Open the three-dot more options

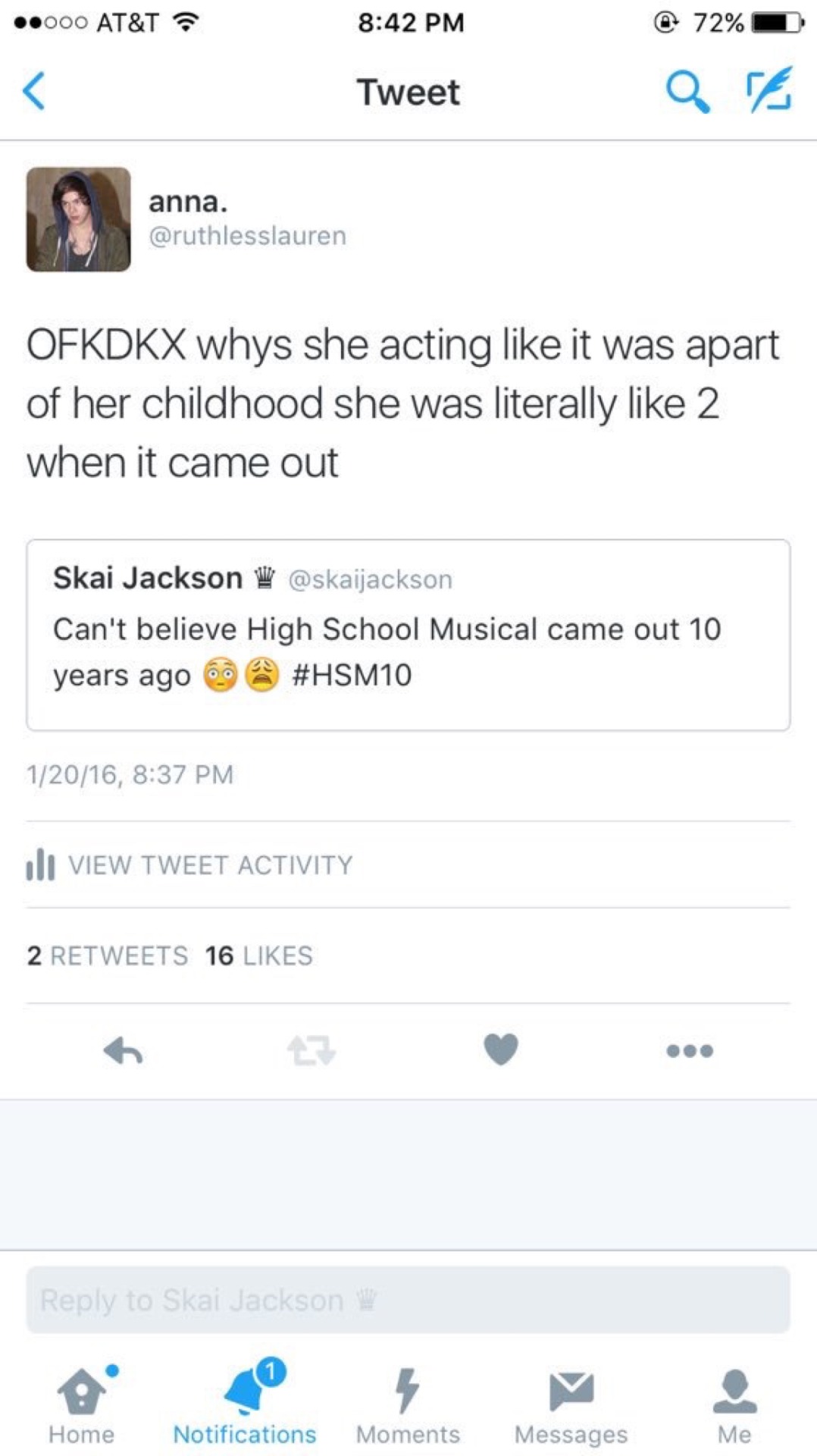pos(690,1051)
